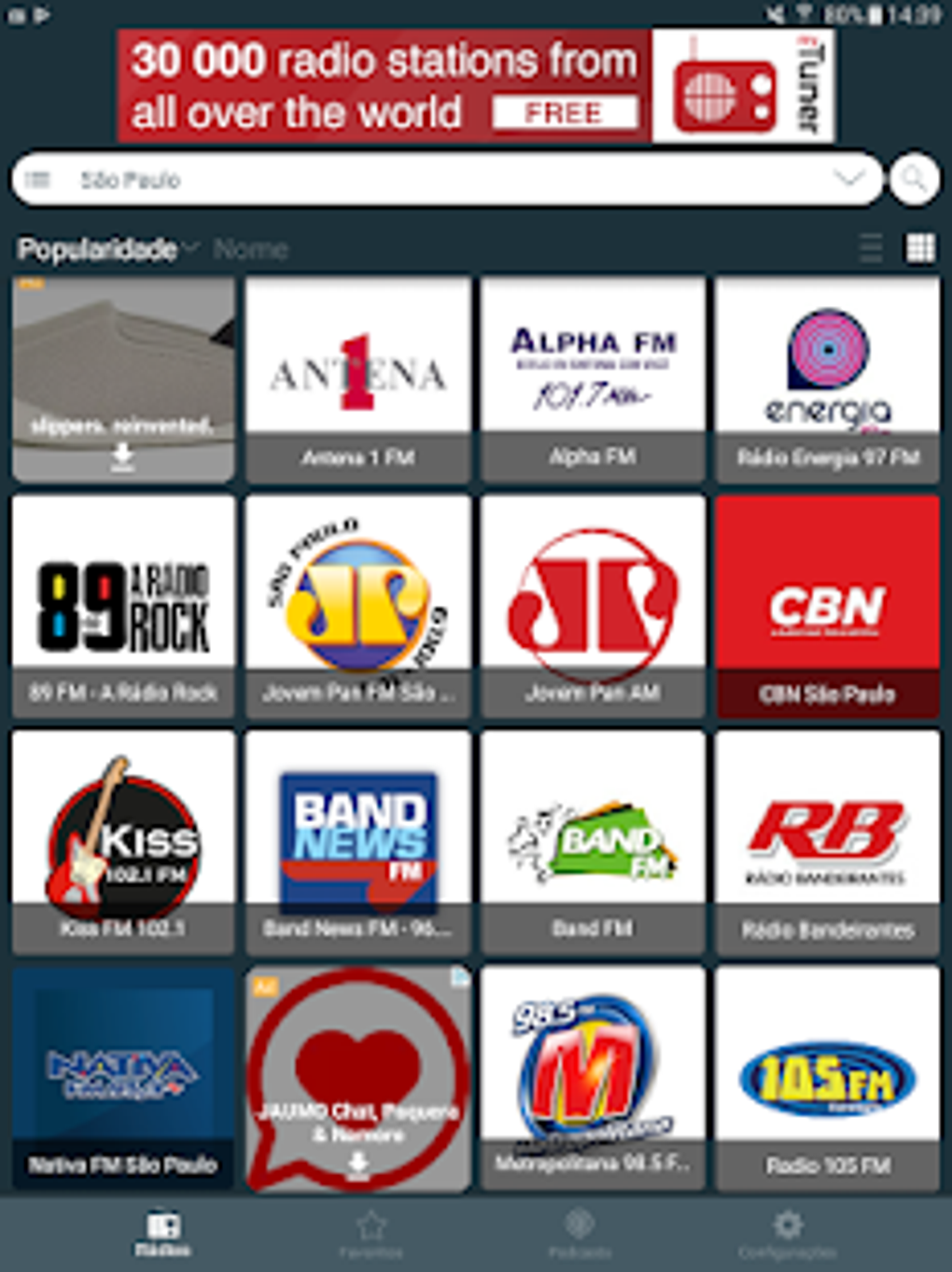
Task: Select Band News FM tile
Action: (x=357, y=842)
